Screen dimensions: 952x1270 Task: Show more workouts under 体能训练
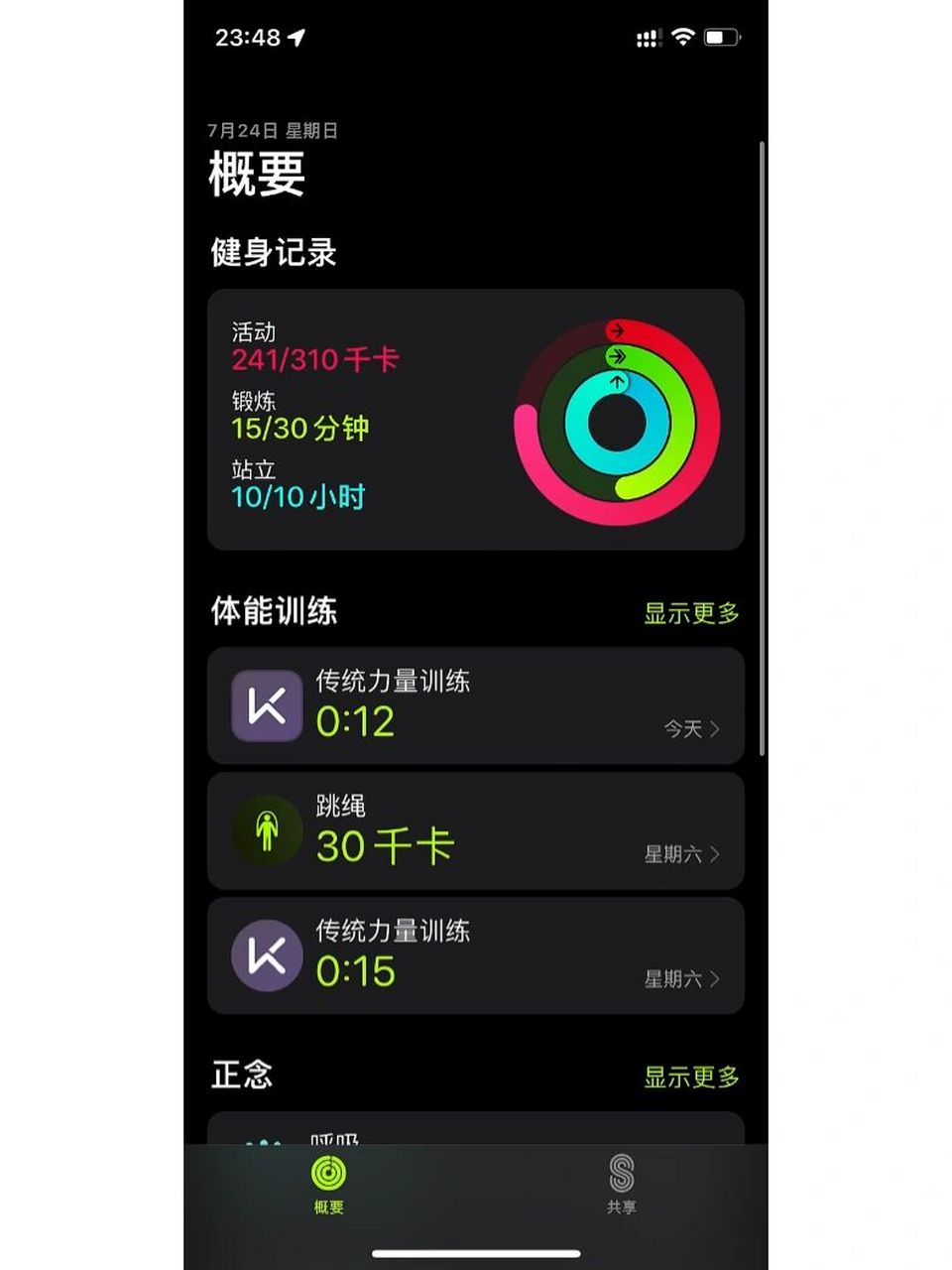(691, 613)
